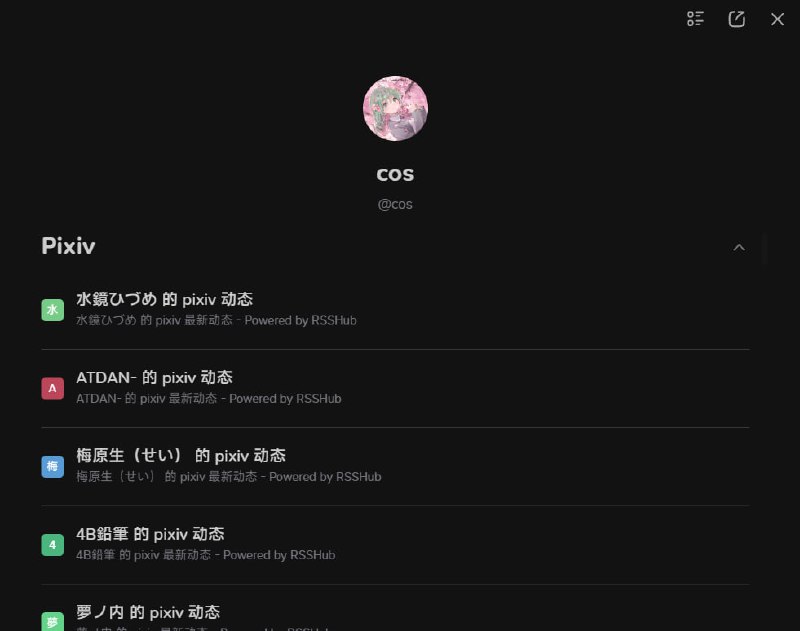Open profile in external window
The width and height of the screenshot is (800, 631).
737,19
